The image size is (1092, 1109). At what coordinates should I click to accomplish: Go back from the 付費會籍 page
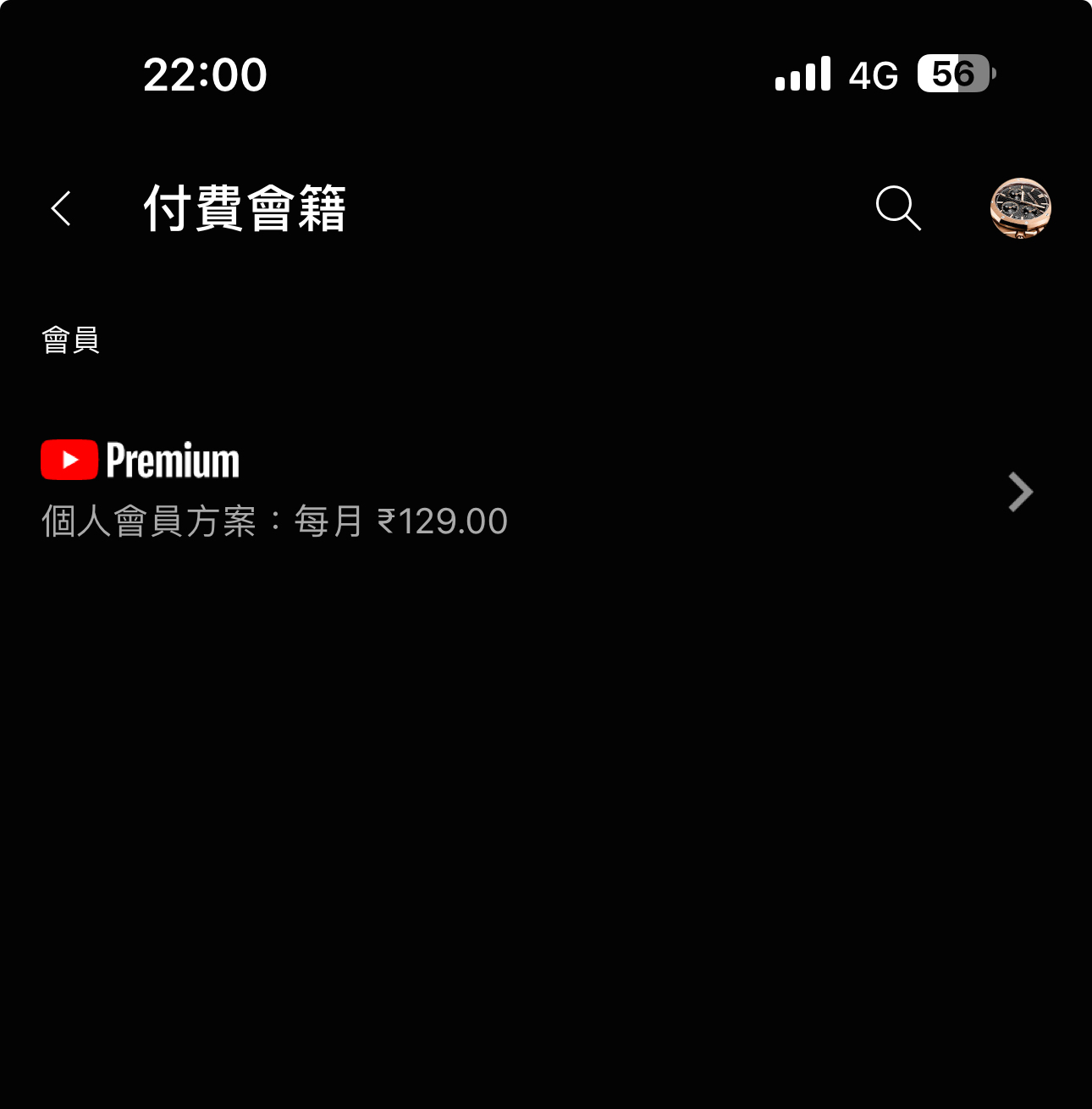coord(61,208)
